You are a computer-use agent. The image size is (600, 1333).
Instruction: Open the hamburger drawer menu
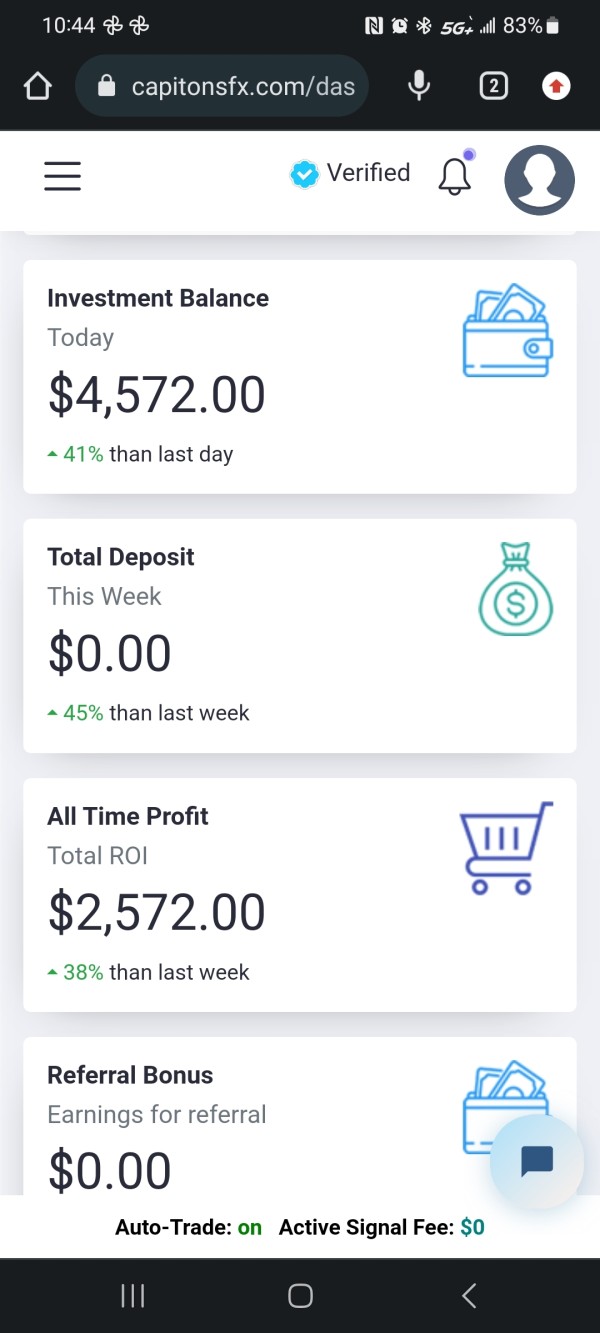click(x=62, y=176)
